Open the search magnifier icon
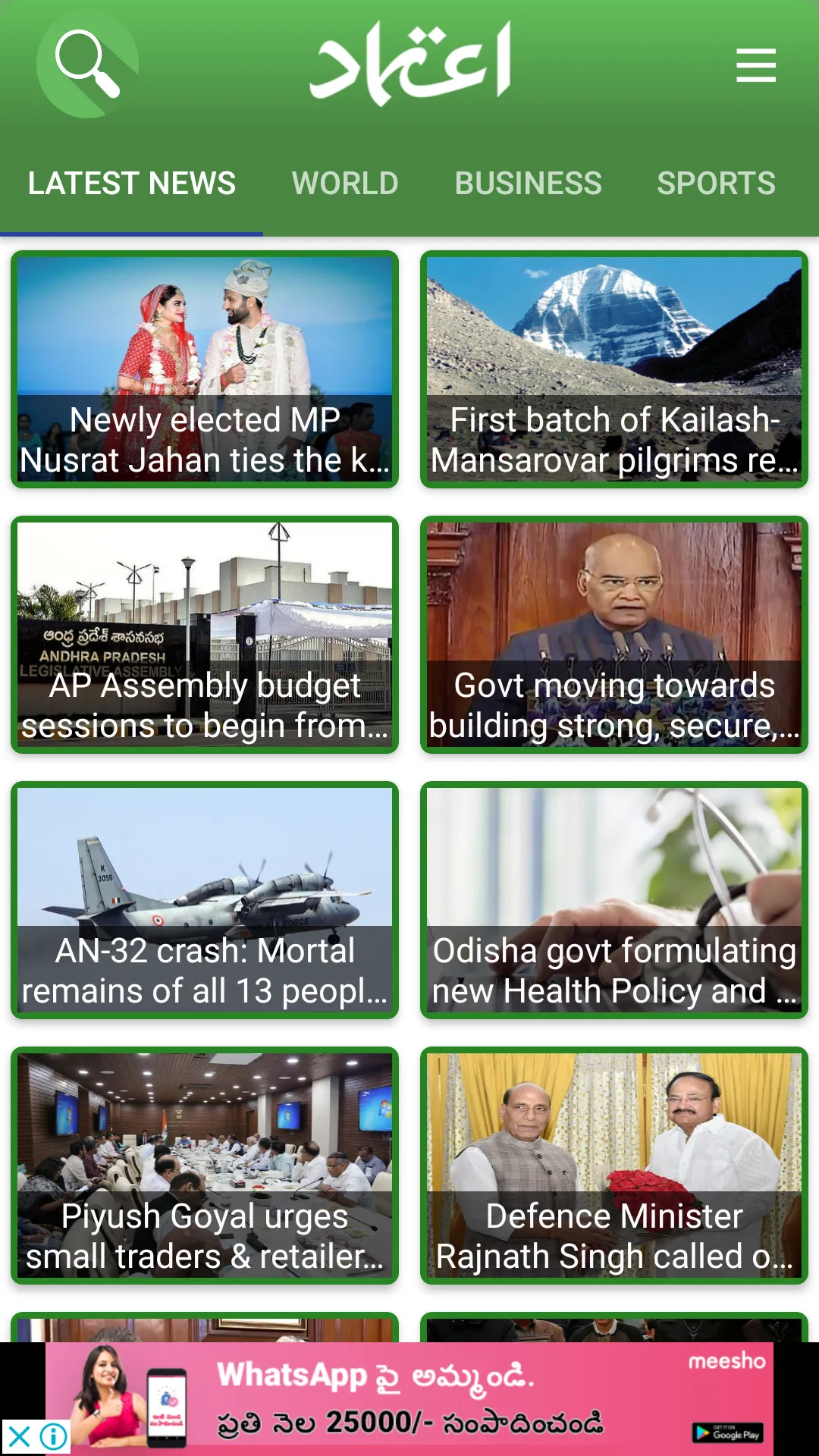The height and width of the screenshot is (1456, 819). pos(87,65)
